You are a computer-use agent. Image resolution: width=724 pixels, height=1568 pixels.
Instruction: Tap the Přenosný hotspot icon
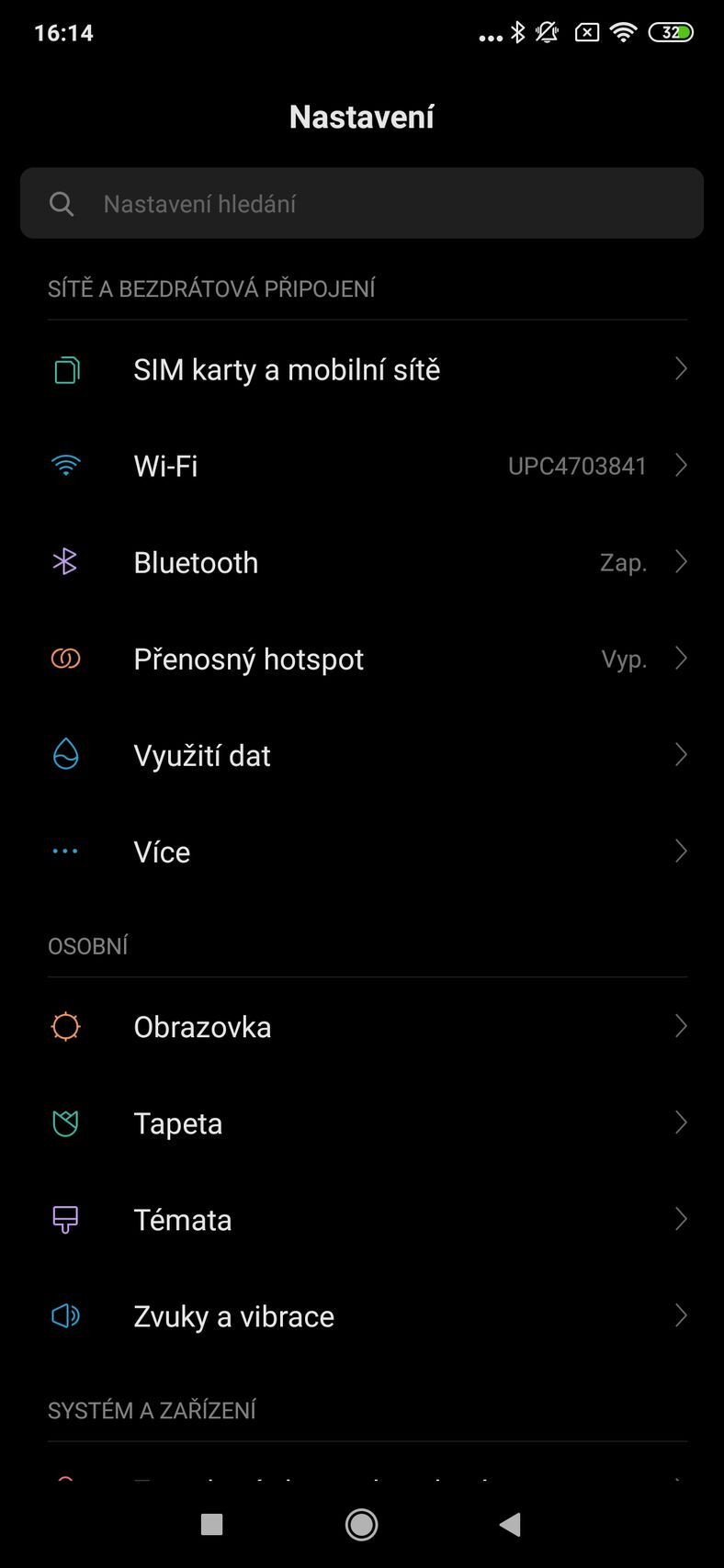(64, 658)
